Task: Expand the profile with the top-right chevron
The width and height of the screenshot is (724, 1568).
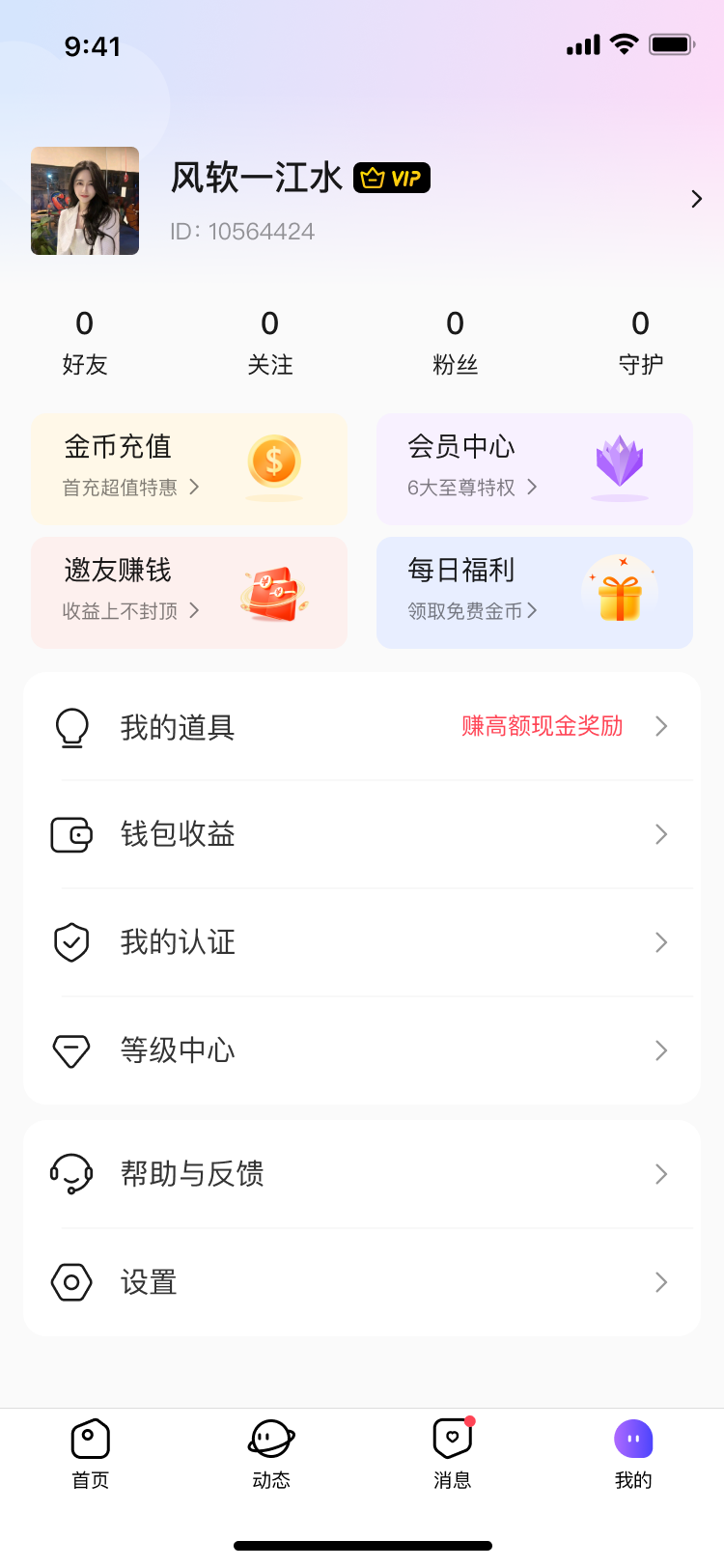Action: 697,198
